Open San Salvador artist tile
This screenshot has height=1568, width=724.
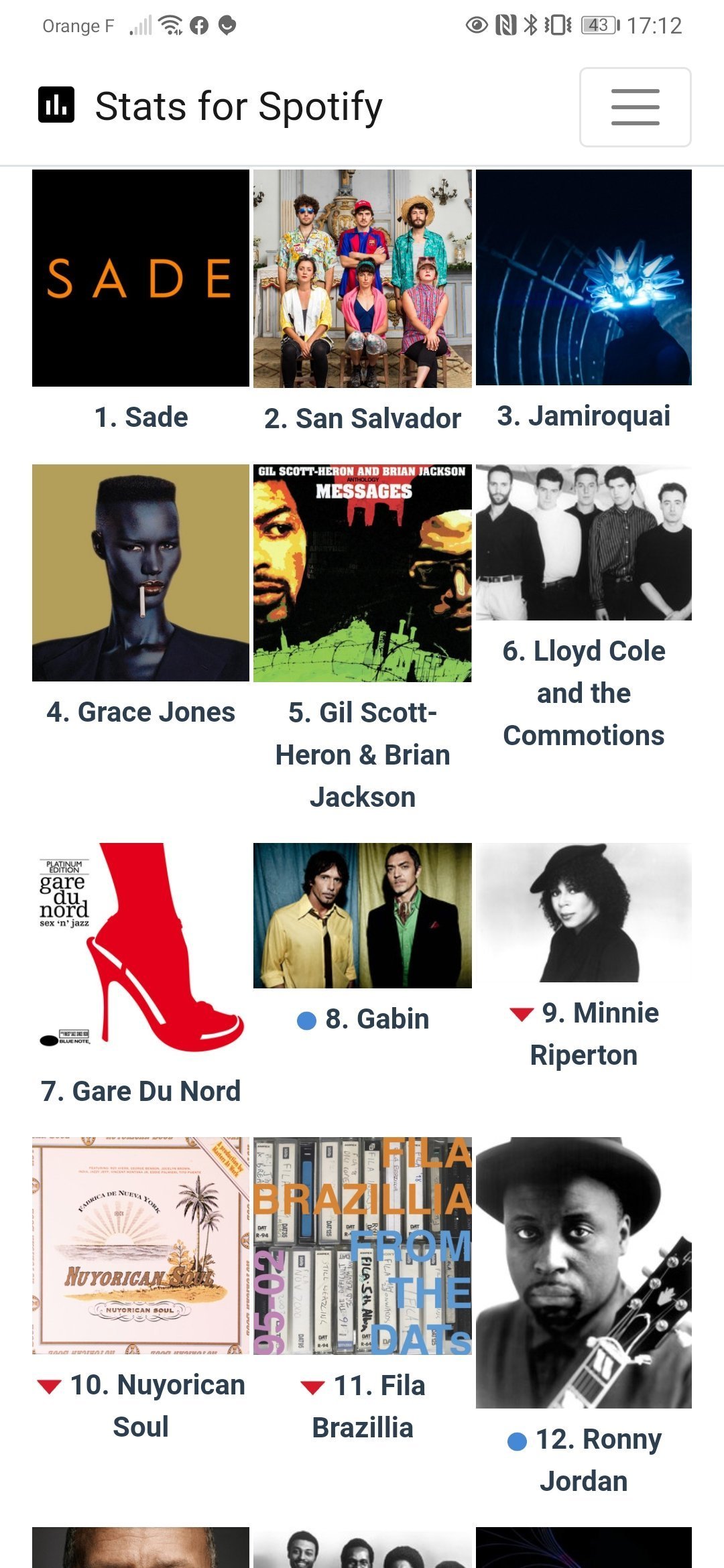pyautogui.click(x=362, y=279)
